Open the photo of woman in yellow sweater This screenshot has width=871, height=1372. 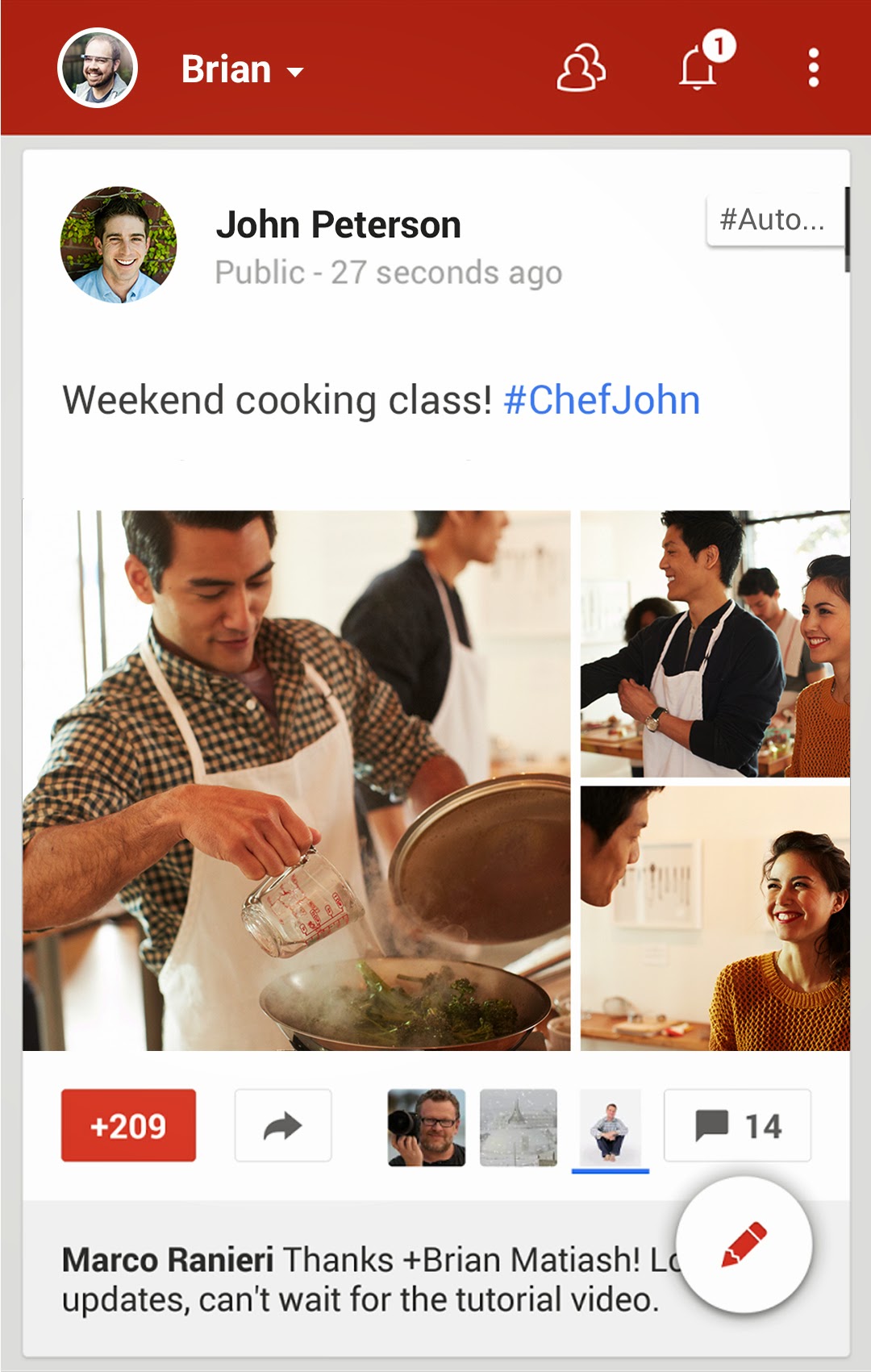point(715,918)
